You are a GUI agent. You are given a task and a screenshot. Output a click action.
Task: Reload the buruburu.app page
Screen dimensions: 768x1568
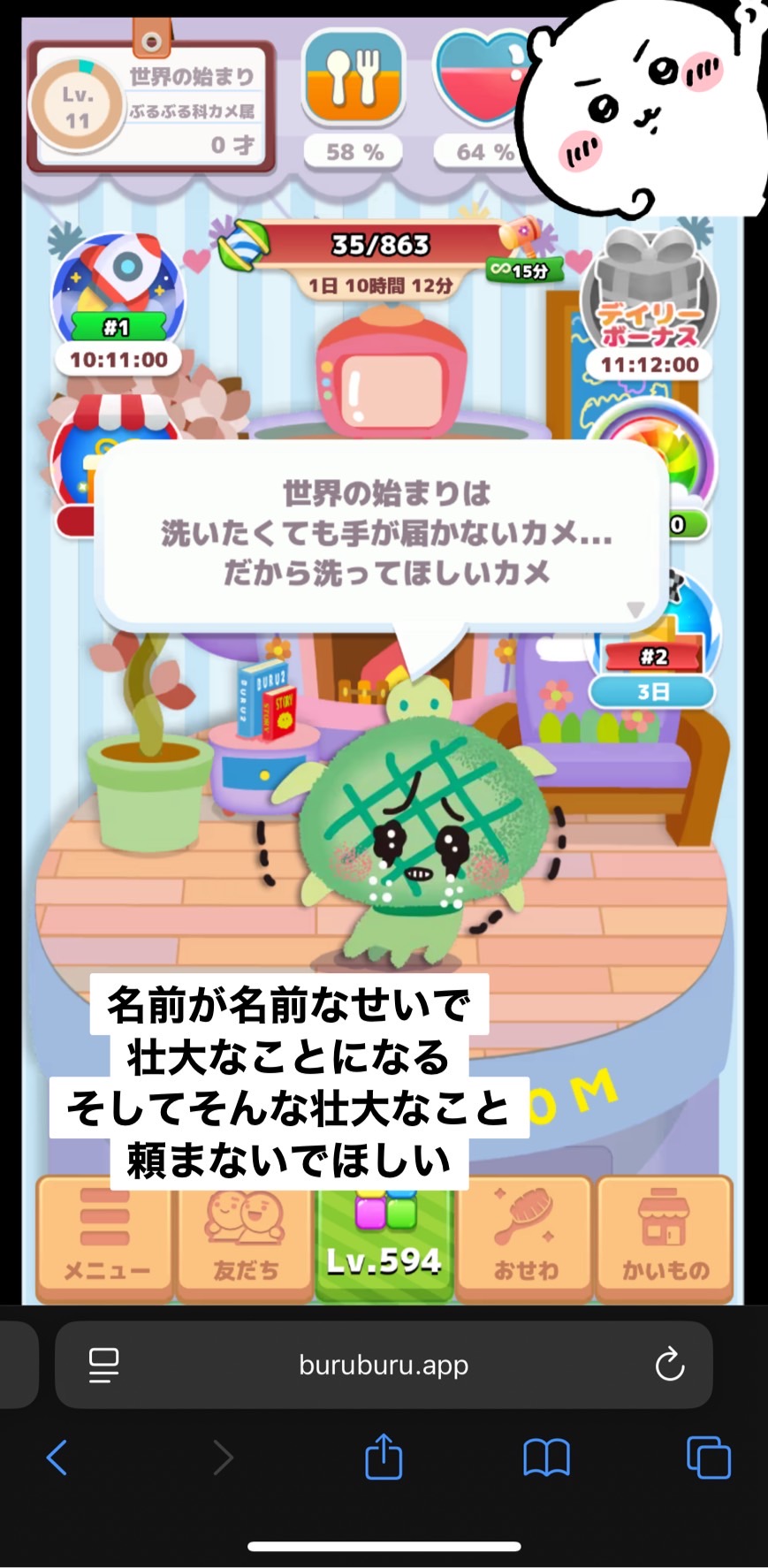click(x=669, y=1364)
